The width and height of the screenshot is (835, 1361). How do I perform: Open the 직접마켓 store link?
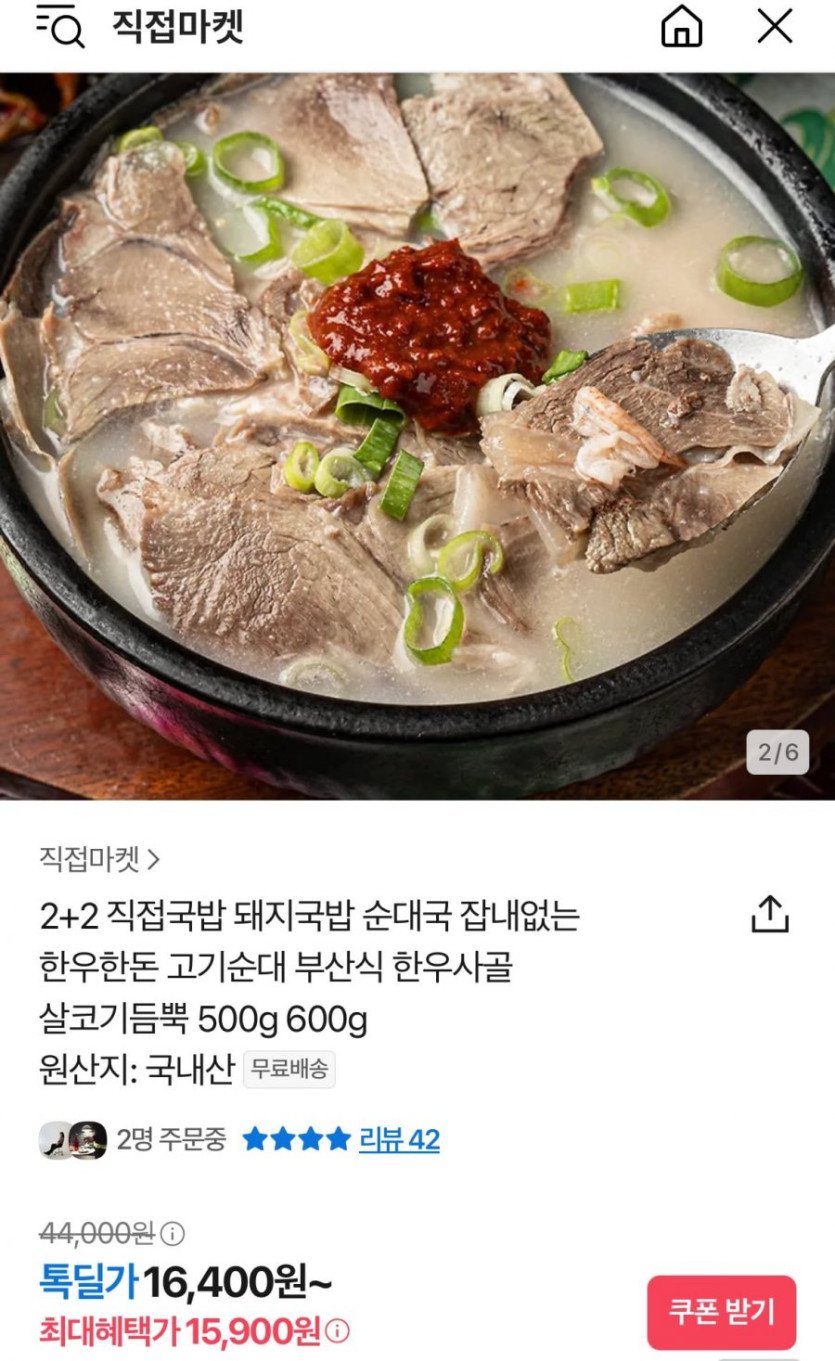point(99,858)
